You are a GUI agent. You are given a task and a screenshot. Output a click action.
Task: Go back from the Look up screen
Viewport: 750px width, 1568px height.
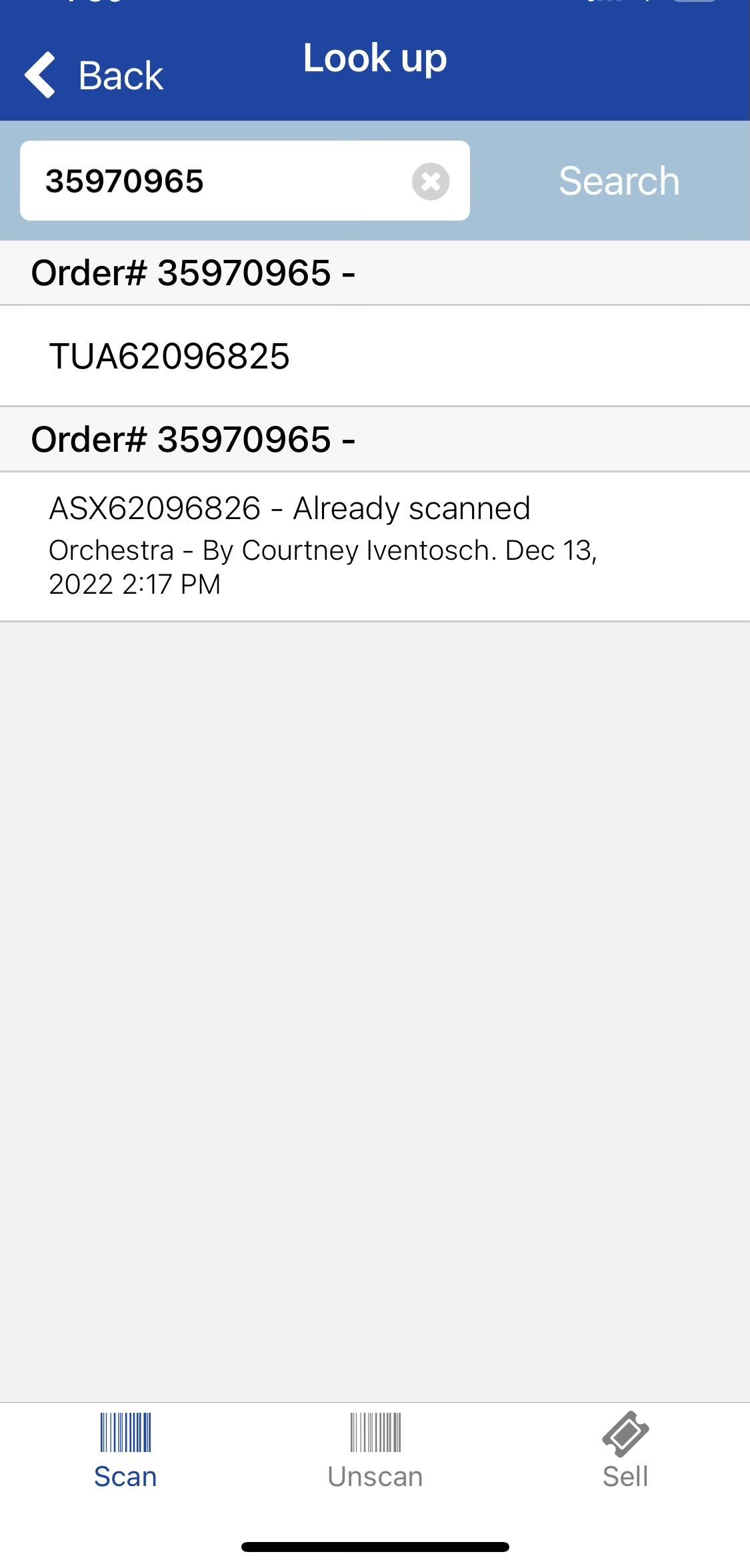click(95, 75)
